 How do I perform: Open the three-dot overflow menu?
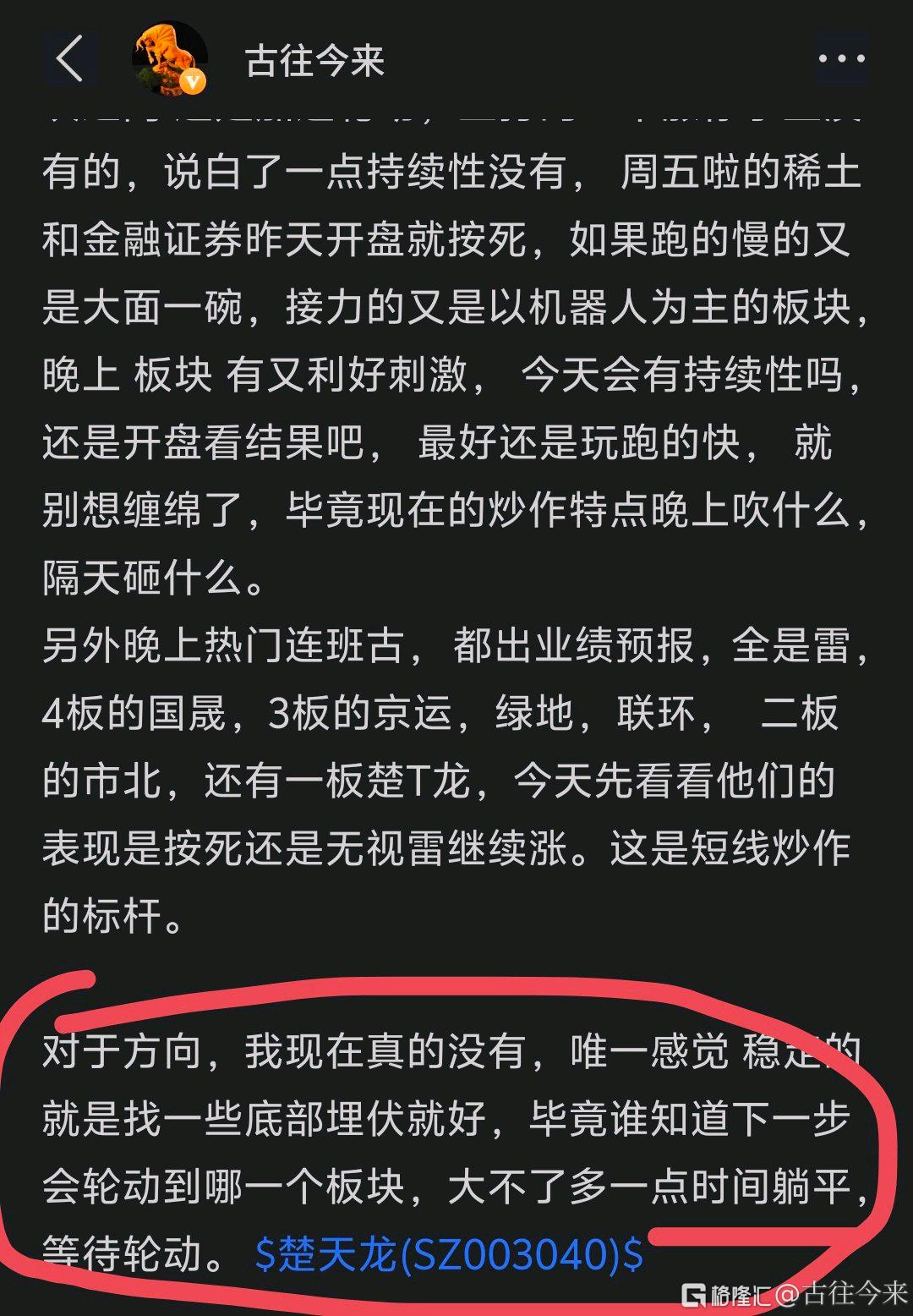pos(841,58)
